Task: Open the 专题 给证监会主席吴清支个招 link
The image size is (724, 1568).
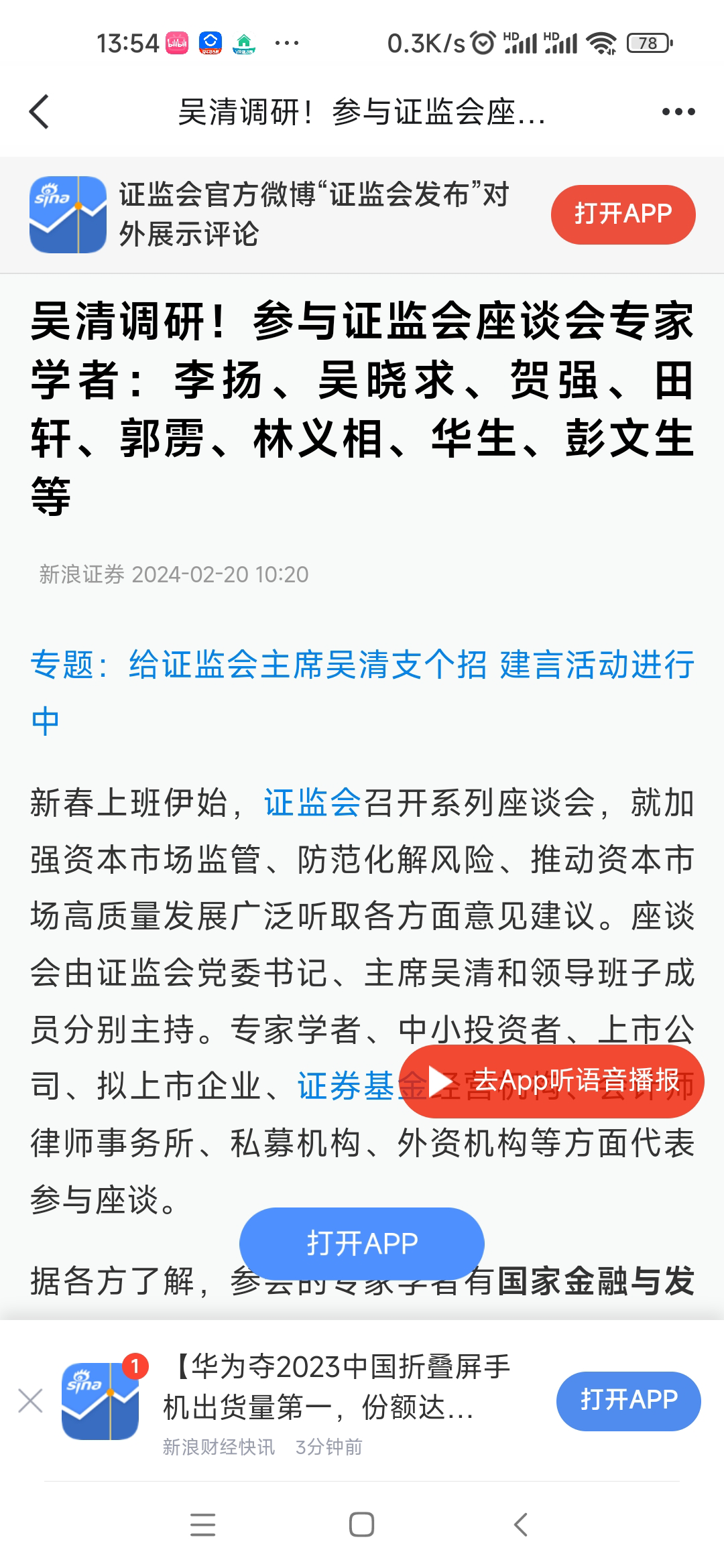Action: tap(362, 665)
